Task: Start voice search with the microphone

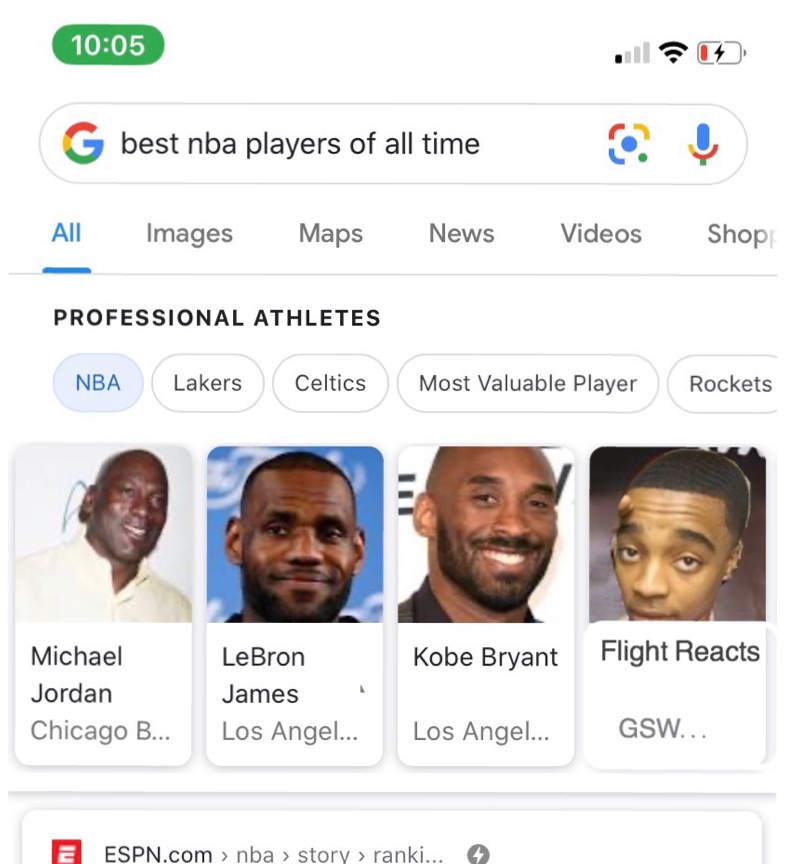Action: (x=702, y=144)
